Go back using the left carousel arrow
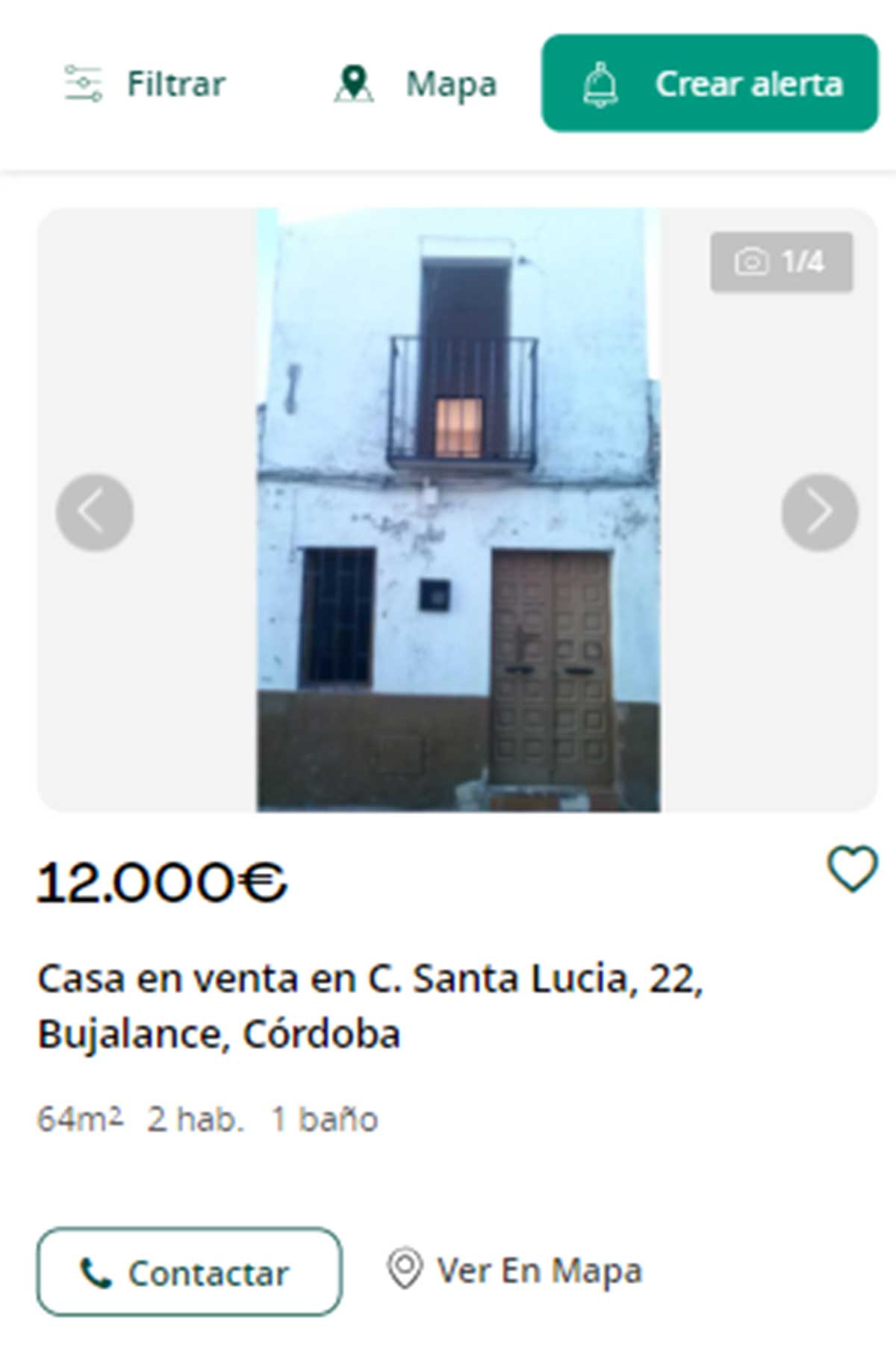896x1369 pixels. 94,511
